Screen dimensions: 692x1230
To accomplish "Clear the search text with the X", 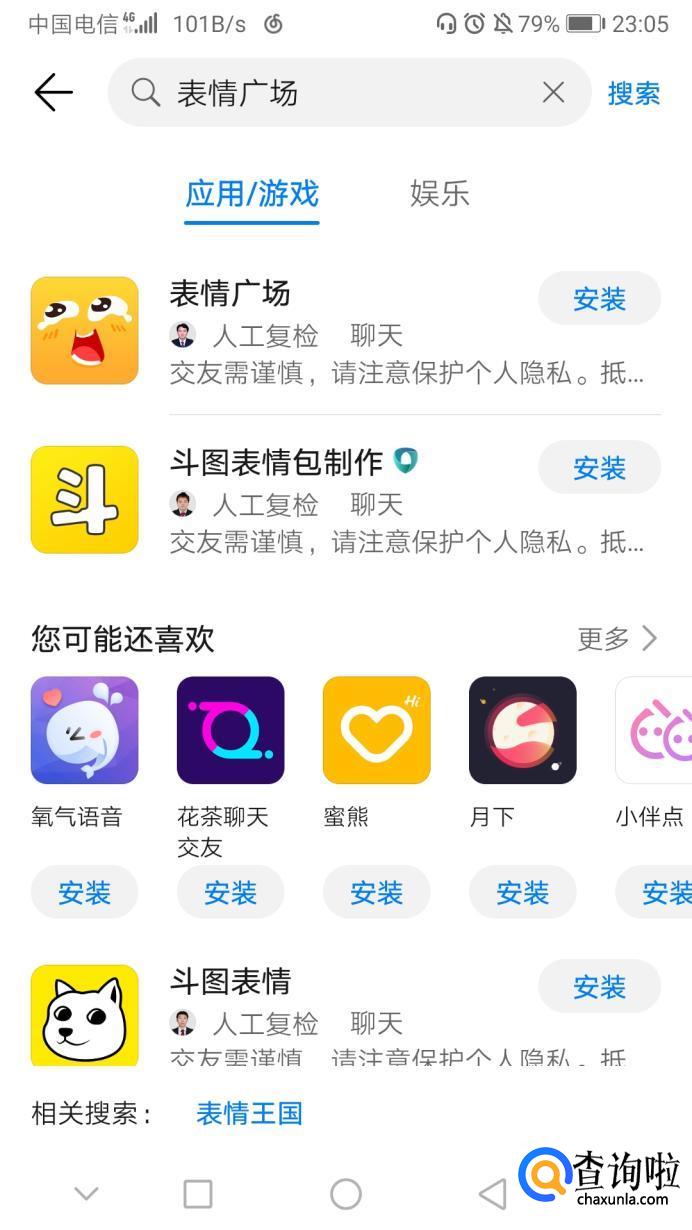I will 553,93.
